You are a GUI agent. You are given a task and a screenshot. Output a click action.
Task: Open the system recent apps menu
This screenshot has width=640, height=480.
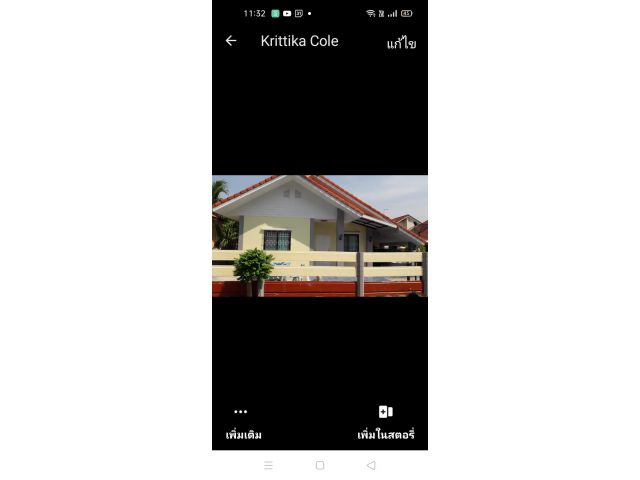pyautogui.click(x=268, y=465)
